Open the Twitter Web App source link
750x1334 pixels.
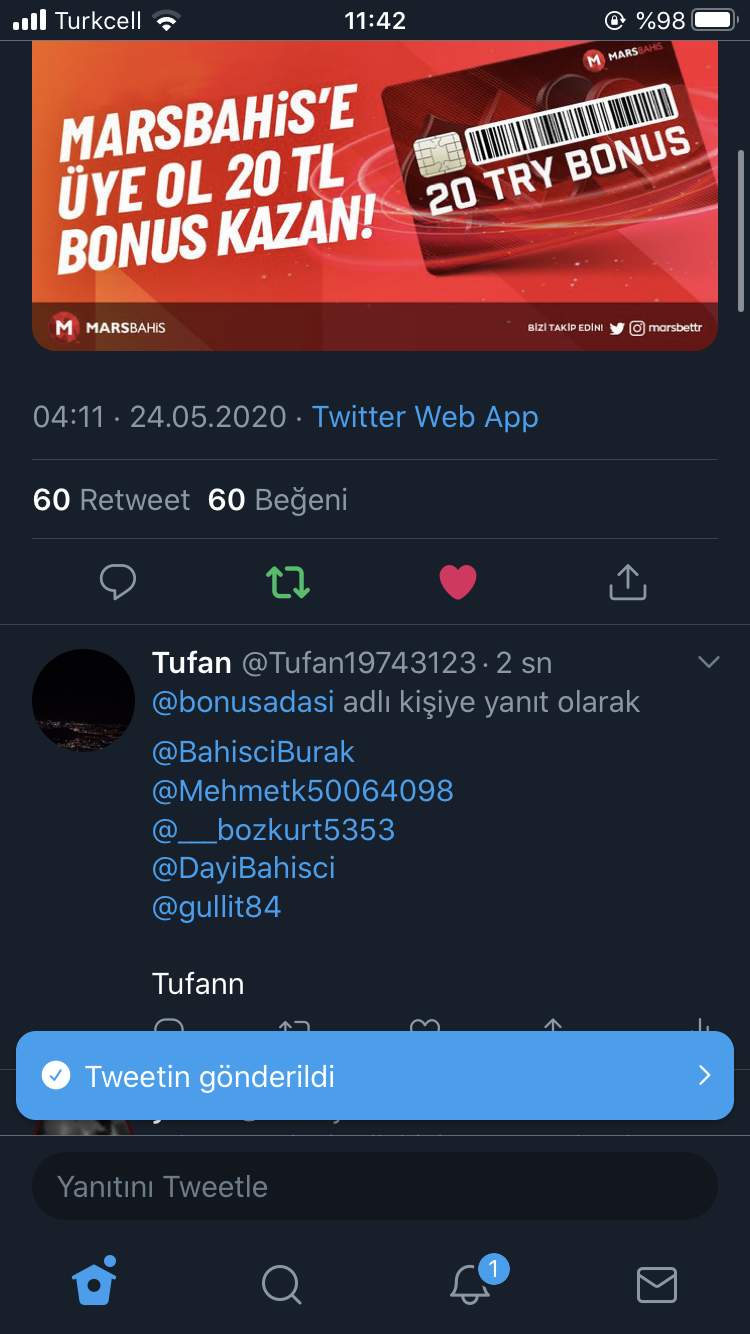[x=425, y=417]
